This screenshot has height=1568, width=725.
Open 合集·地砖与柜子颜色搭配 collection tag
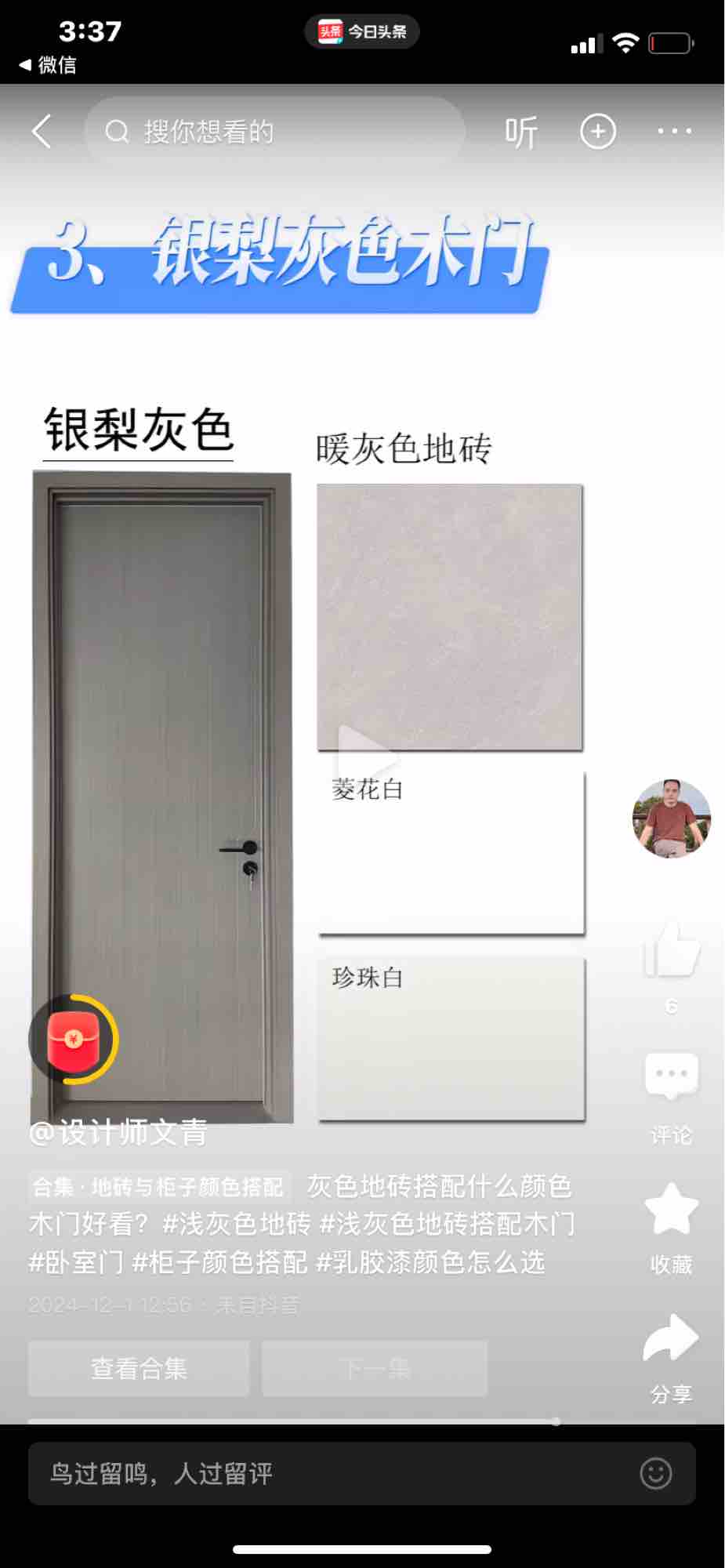coord(159,1187)
